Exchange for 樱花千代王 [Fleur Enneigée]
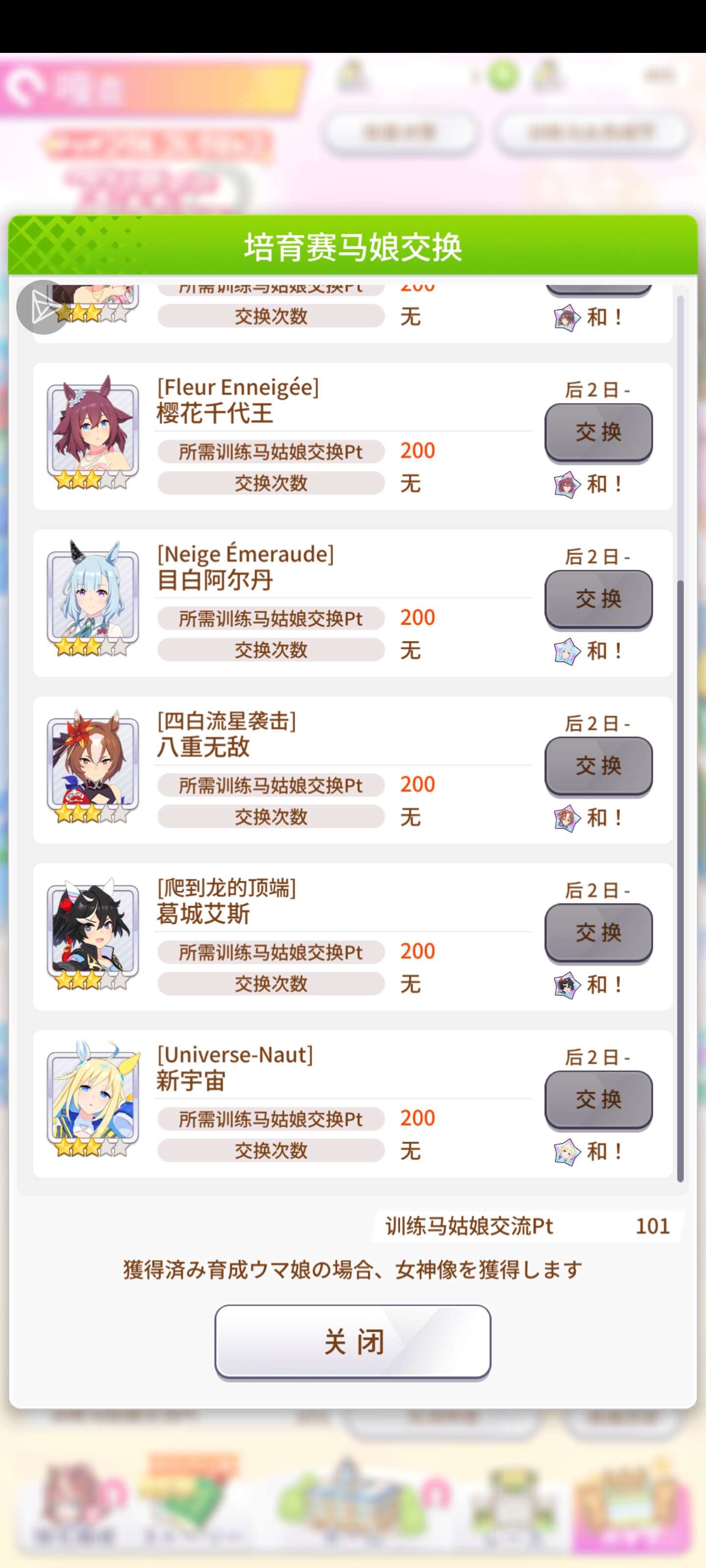Viewport: 706px width, 1568px height. point(598,432)
